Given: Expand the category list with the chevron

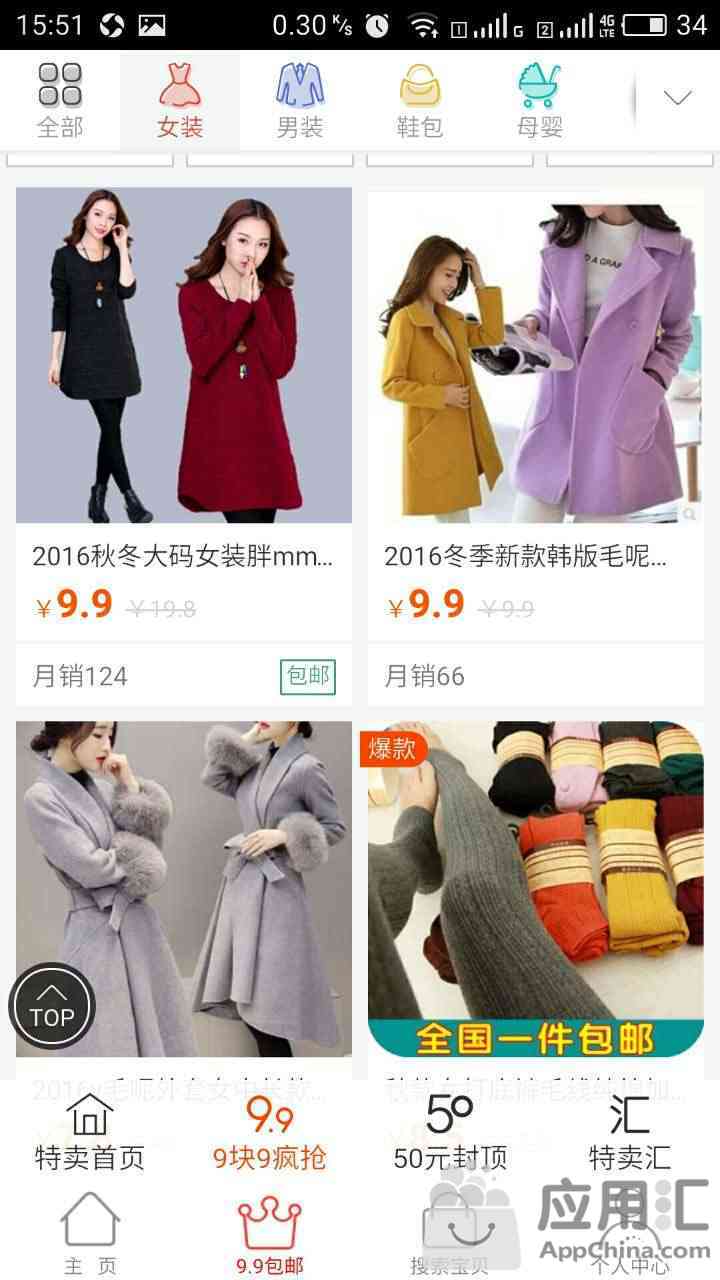Looking at the screenshot, I should [678, 98].
